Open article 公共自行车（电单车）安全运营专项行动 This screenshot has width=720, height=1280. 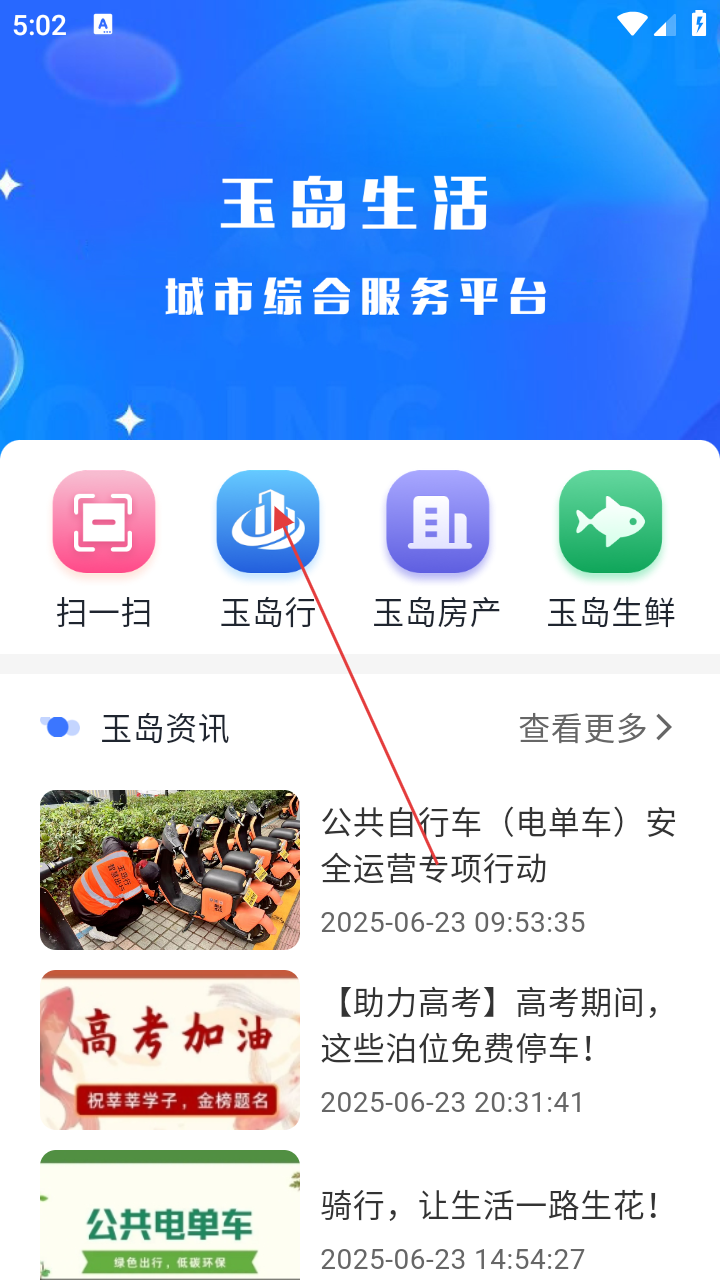pyautogui.click(x=498, y=846)
